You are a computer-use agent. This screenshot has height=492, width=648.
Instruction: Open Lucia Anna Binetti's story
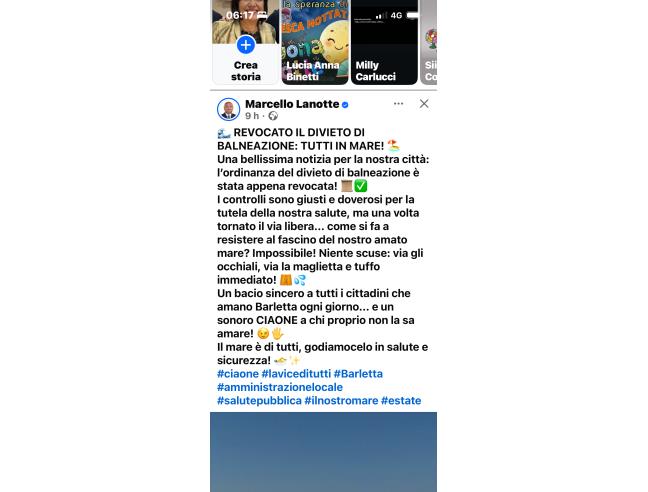click(315, 42)
